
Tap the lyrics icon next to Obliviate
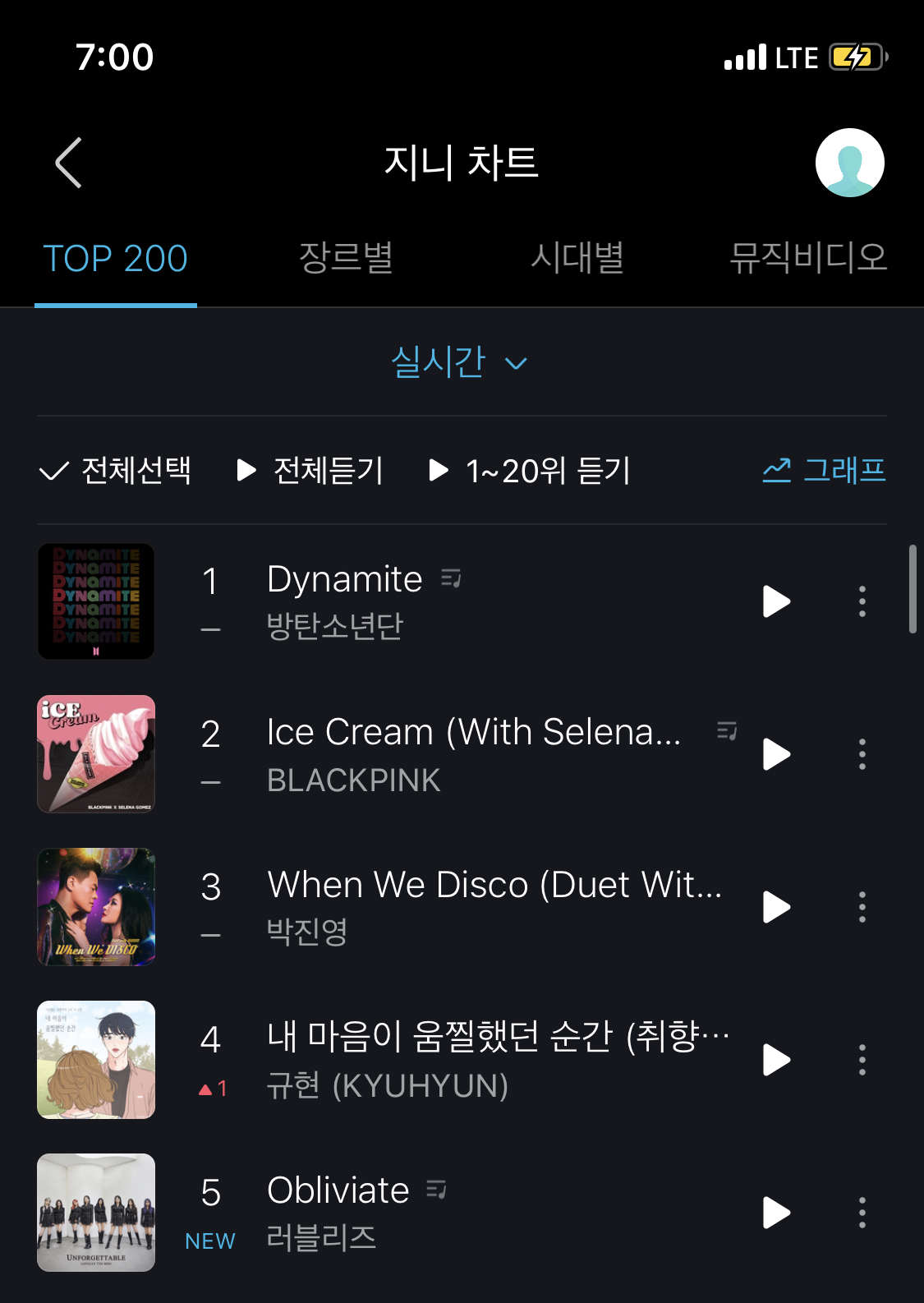coord(435,1190)
